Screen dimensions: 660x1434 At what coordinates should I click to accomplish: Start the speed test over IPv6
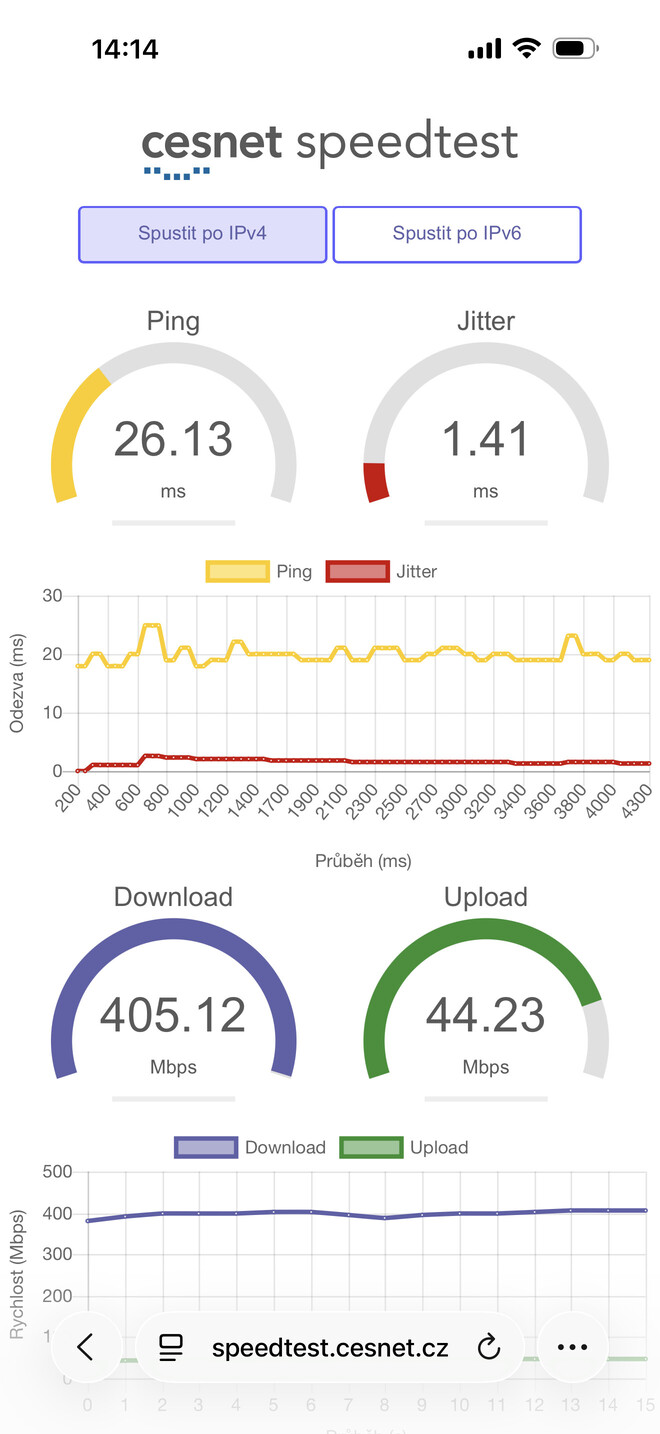point(456,235)
